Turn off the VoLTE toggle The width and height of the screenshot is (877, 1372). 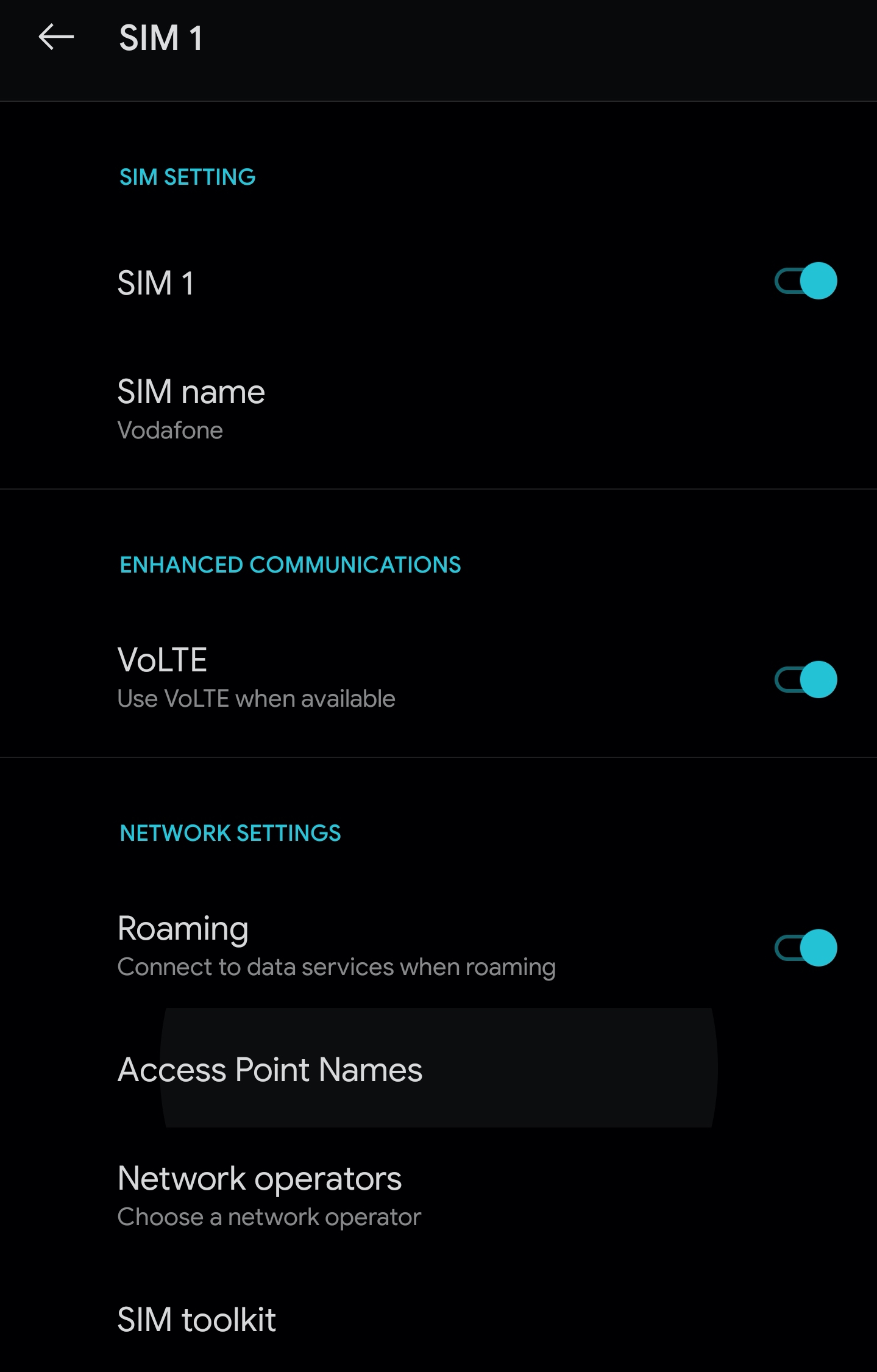[805, 679]
